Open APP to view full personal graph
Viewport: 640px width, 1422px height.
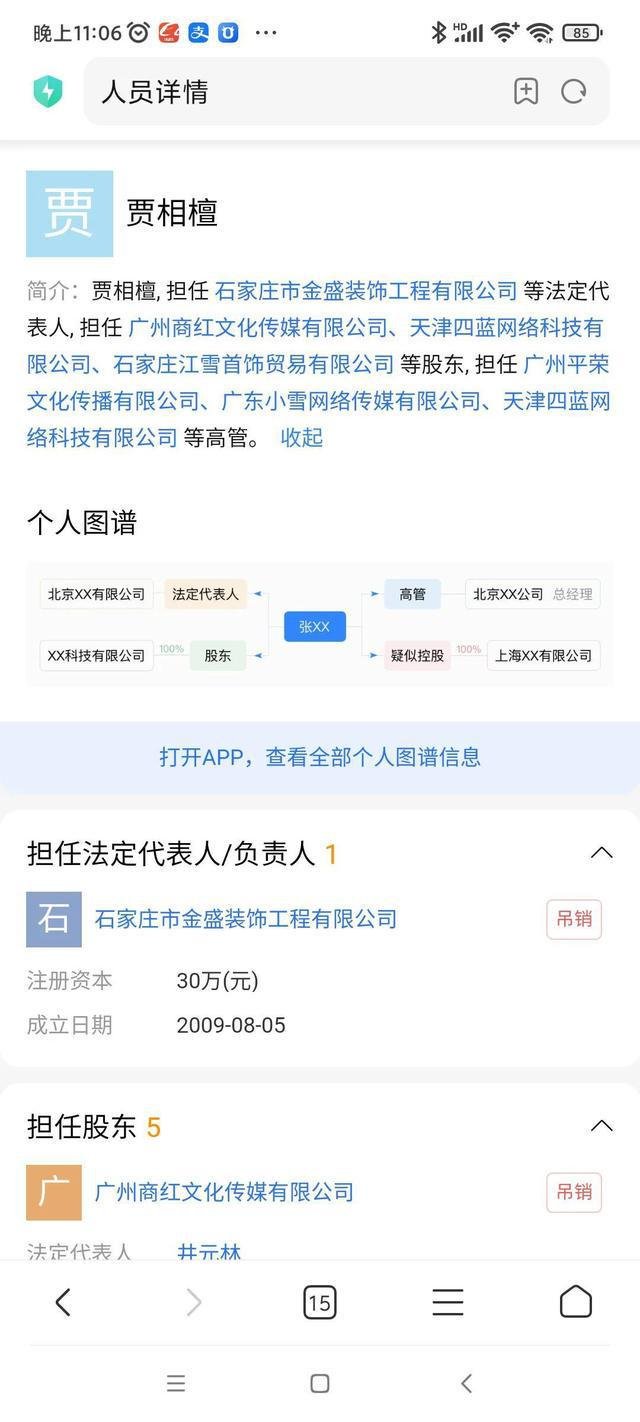[x=320, y=757]
